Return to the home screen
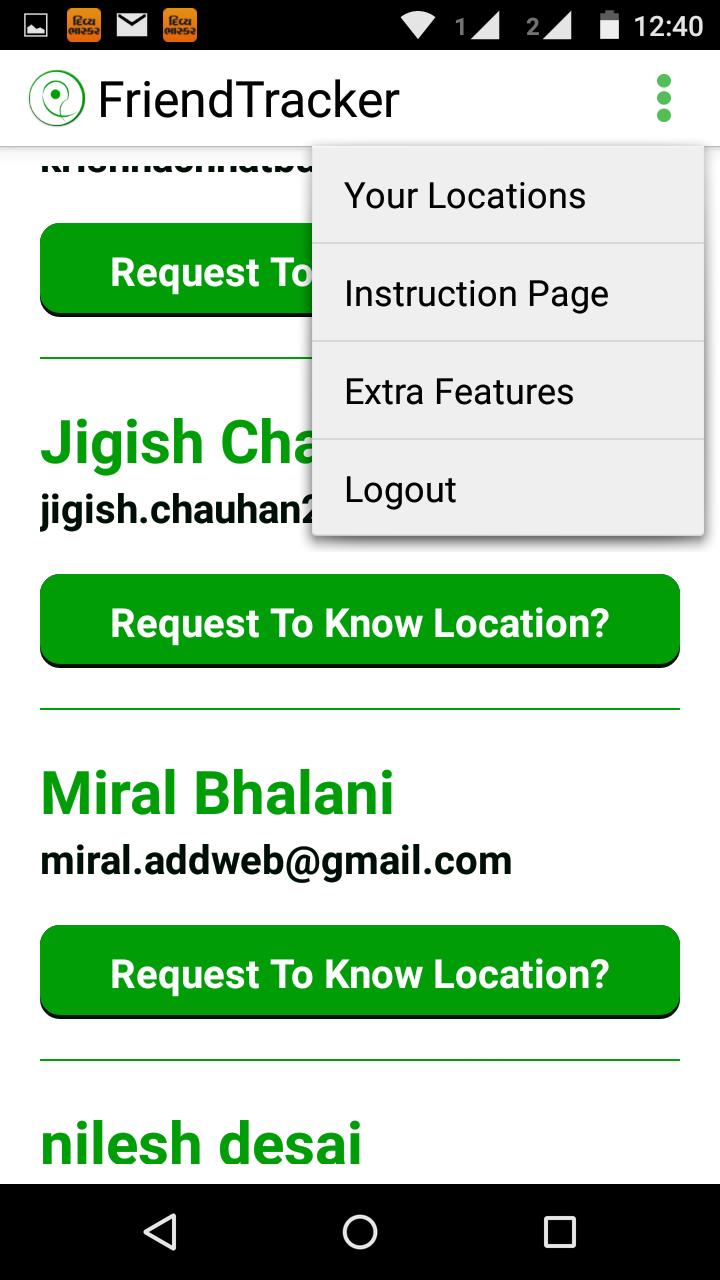 (360, 1232)
